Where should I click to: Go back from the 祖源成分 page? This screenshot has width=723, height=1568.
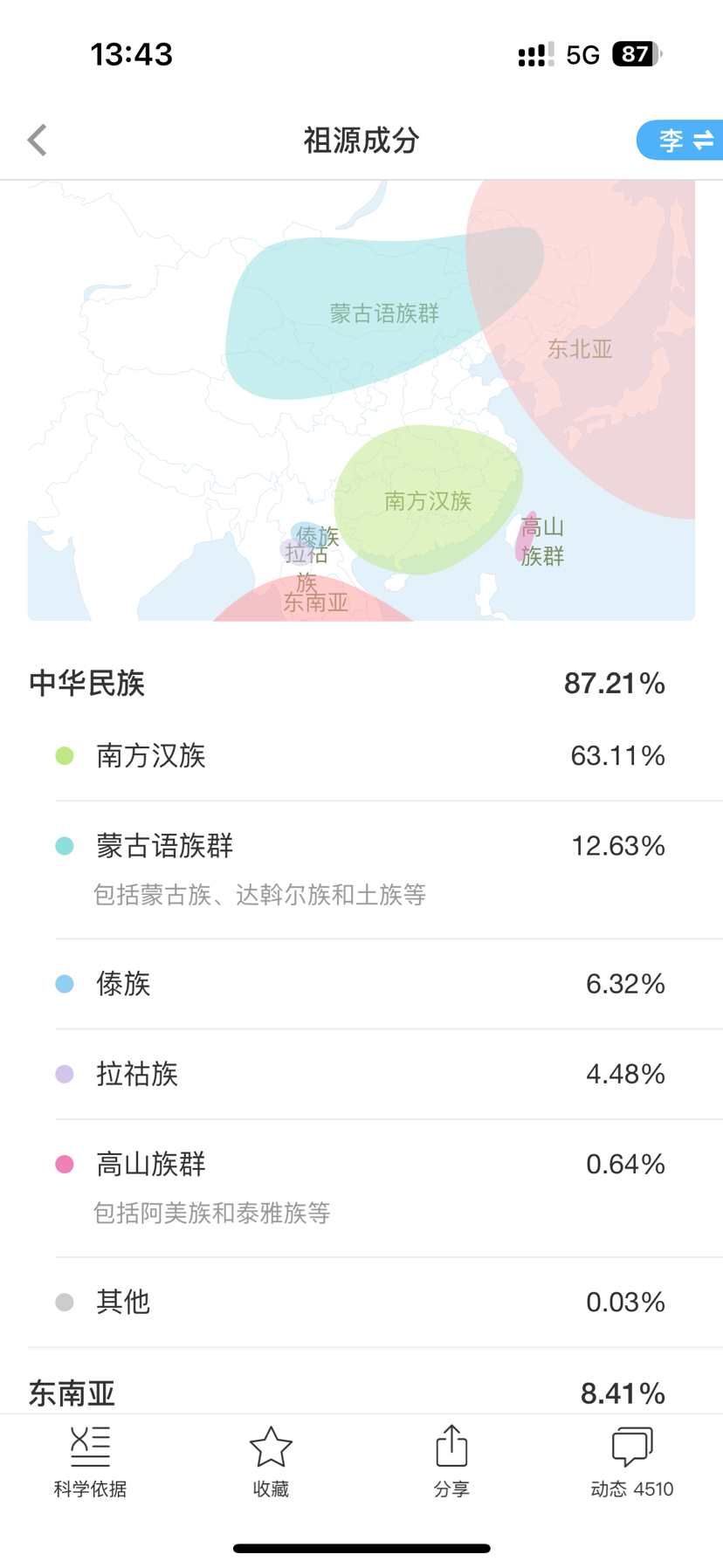[x=37, y=140]
